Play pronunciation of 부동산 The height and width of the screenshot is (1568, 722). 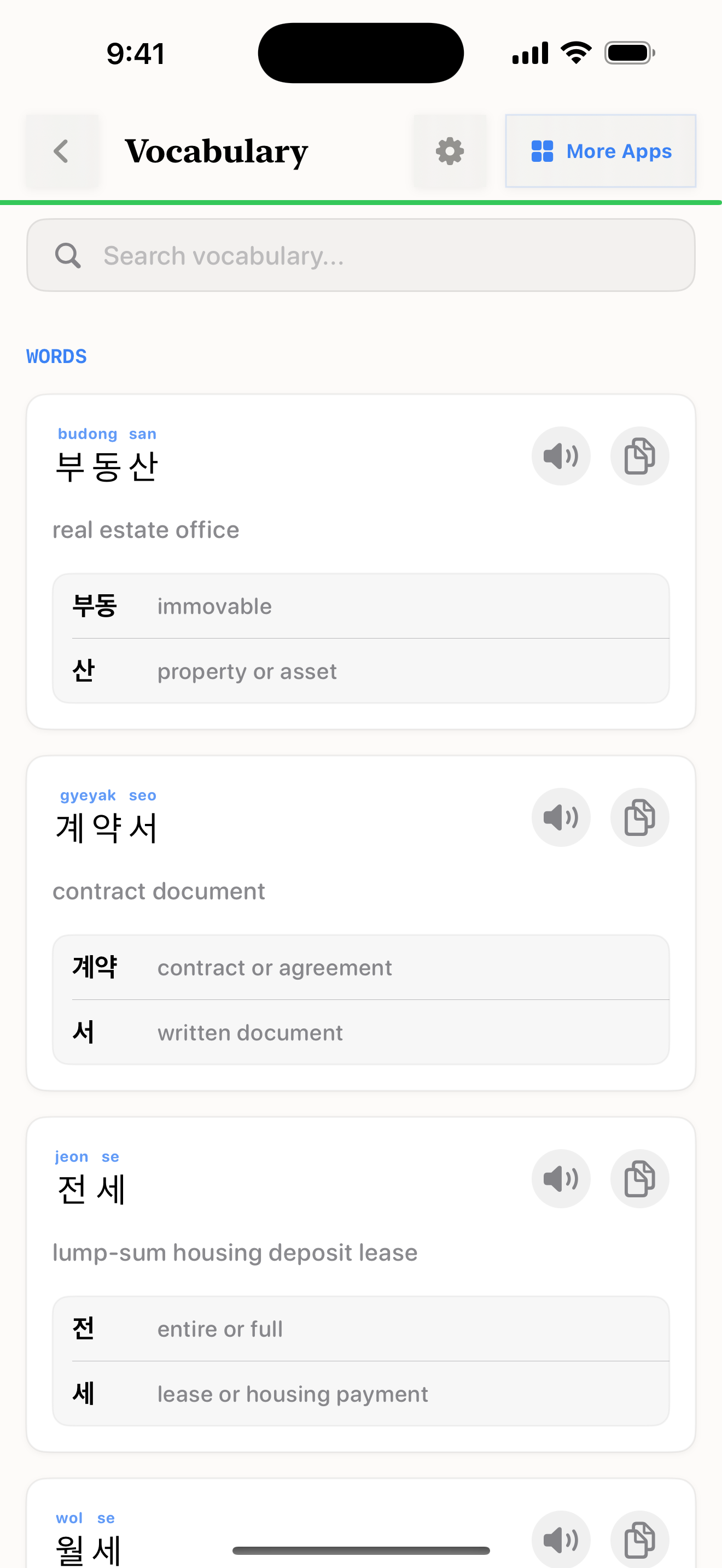pos(561,456)
